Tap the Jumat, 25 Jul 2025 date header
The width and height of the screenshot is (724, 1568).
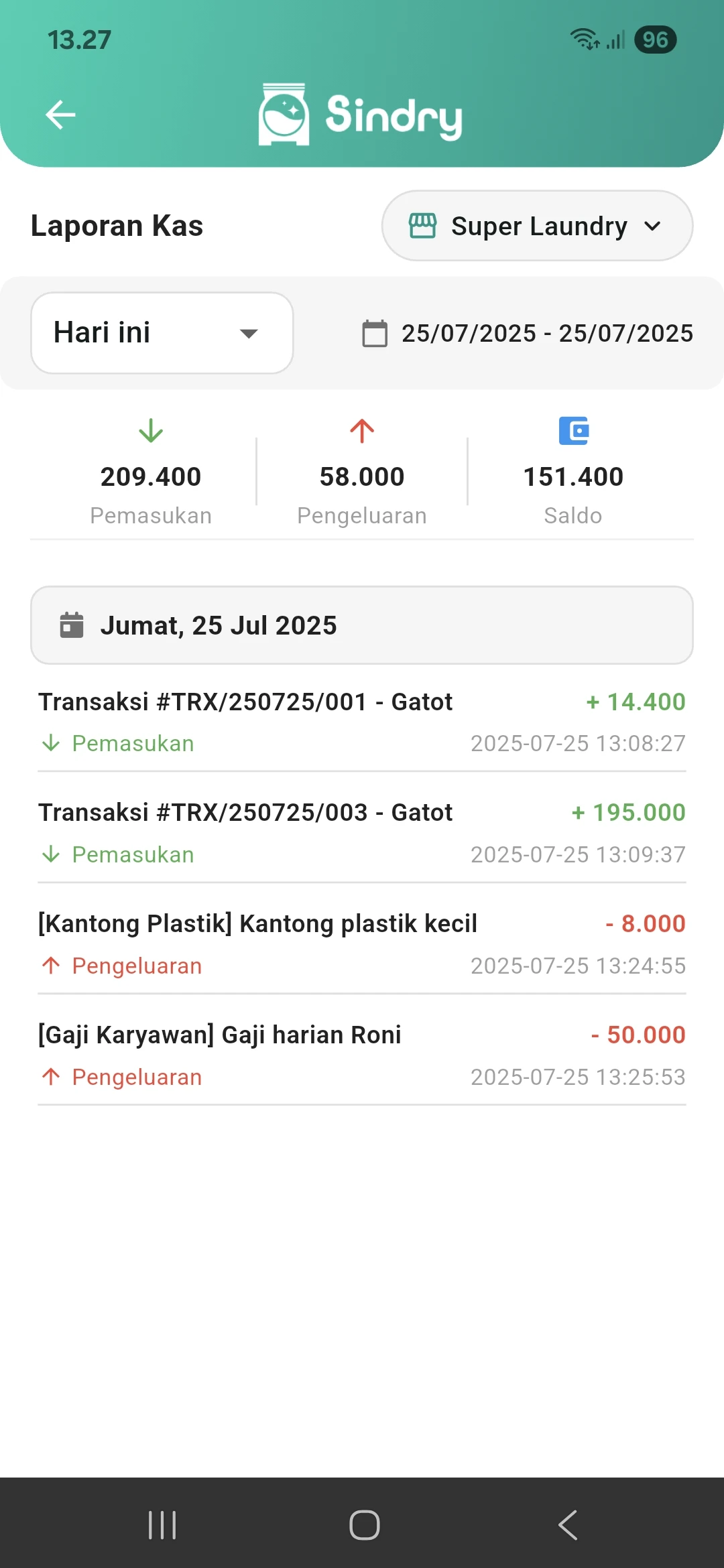tap(219, 625)
